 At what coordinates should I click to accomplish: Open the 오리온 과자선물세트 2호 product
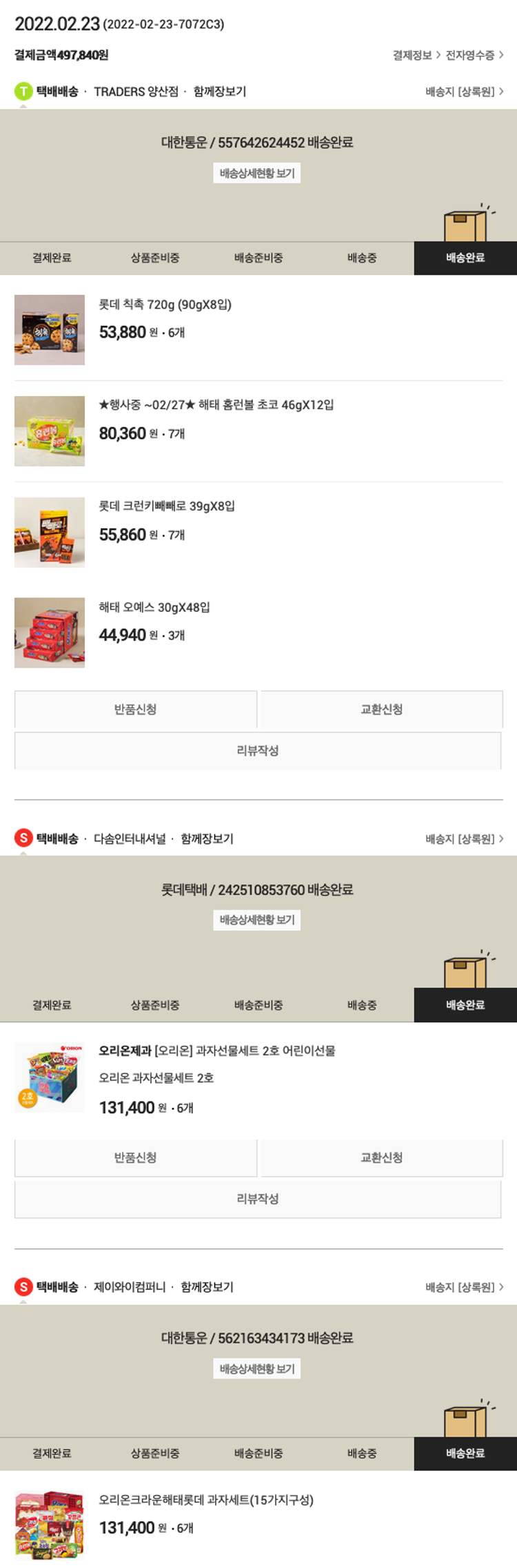(216, 1051)
